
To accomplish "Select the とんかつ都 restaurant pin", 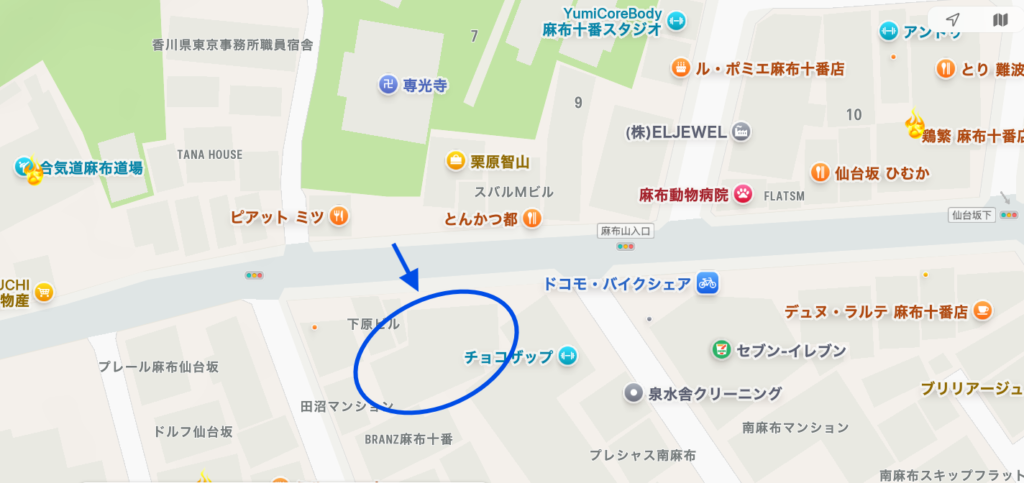I will point(532,217).
